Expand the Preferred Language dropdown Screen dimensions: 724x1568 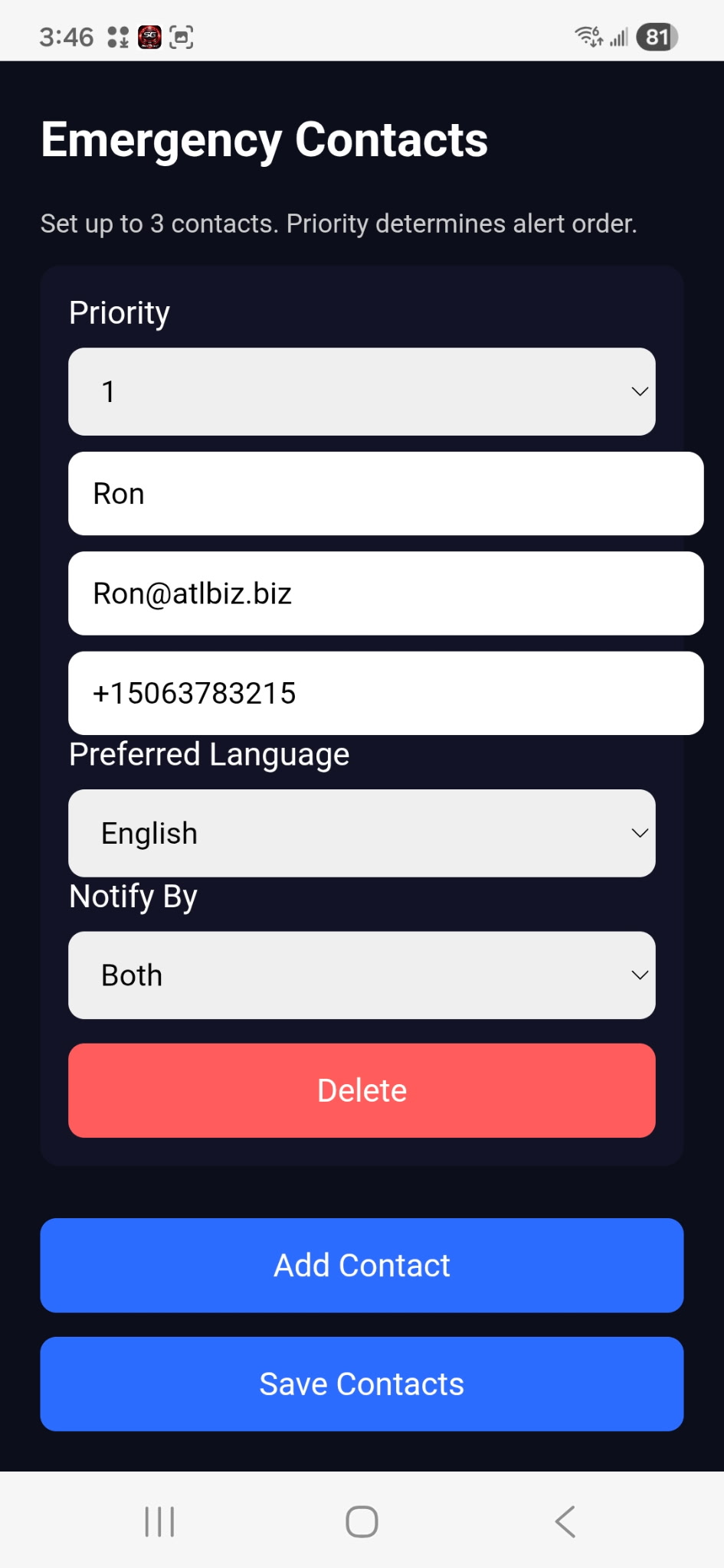(362, 833)
